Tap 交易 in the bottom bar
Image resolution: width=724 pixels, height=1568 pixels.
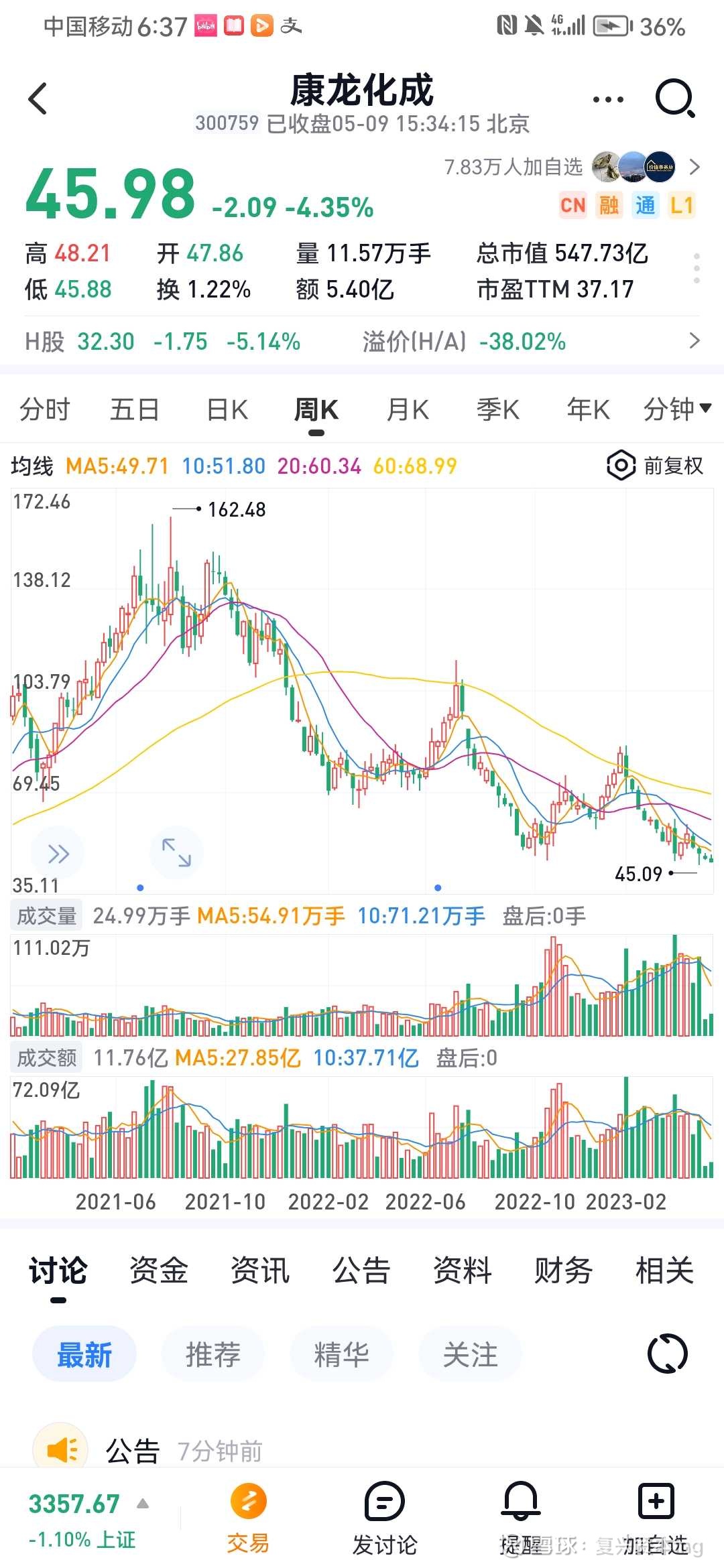248,1519
